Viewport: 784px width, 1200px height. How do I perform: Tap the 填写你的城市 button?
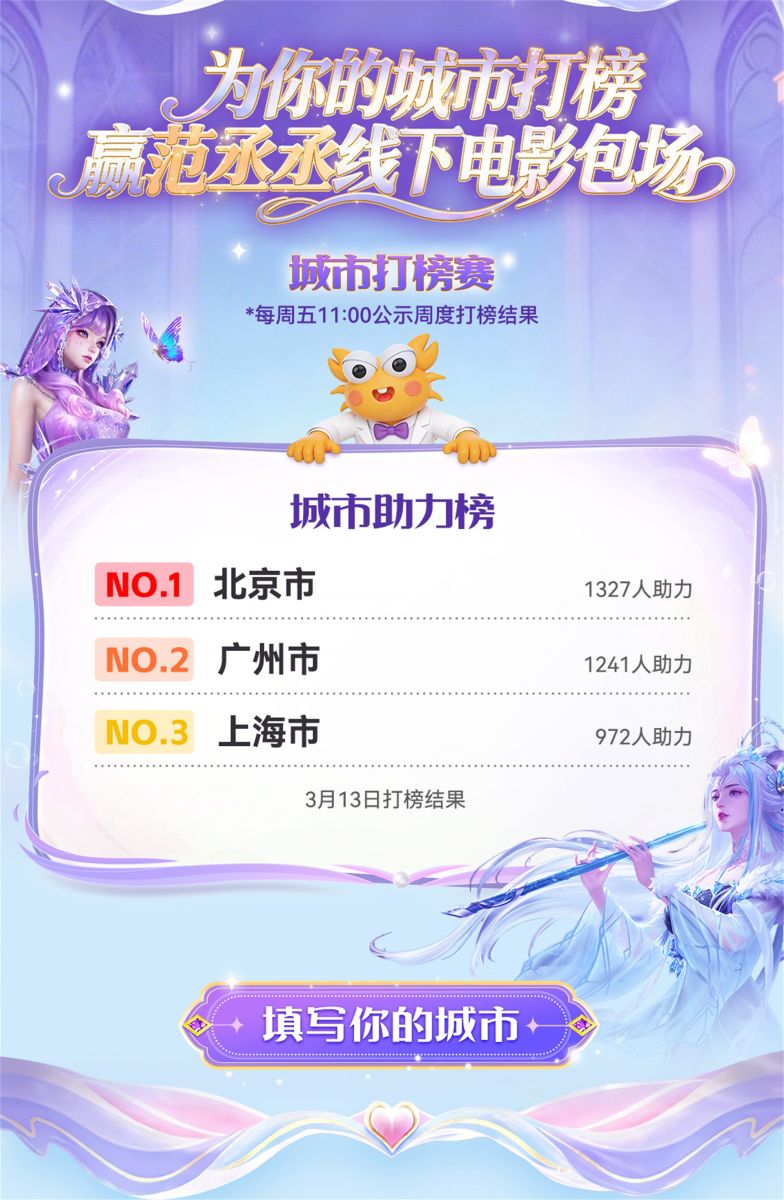(390, 1025)
